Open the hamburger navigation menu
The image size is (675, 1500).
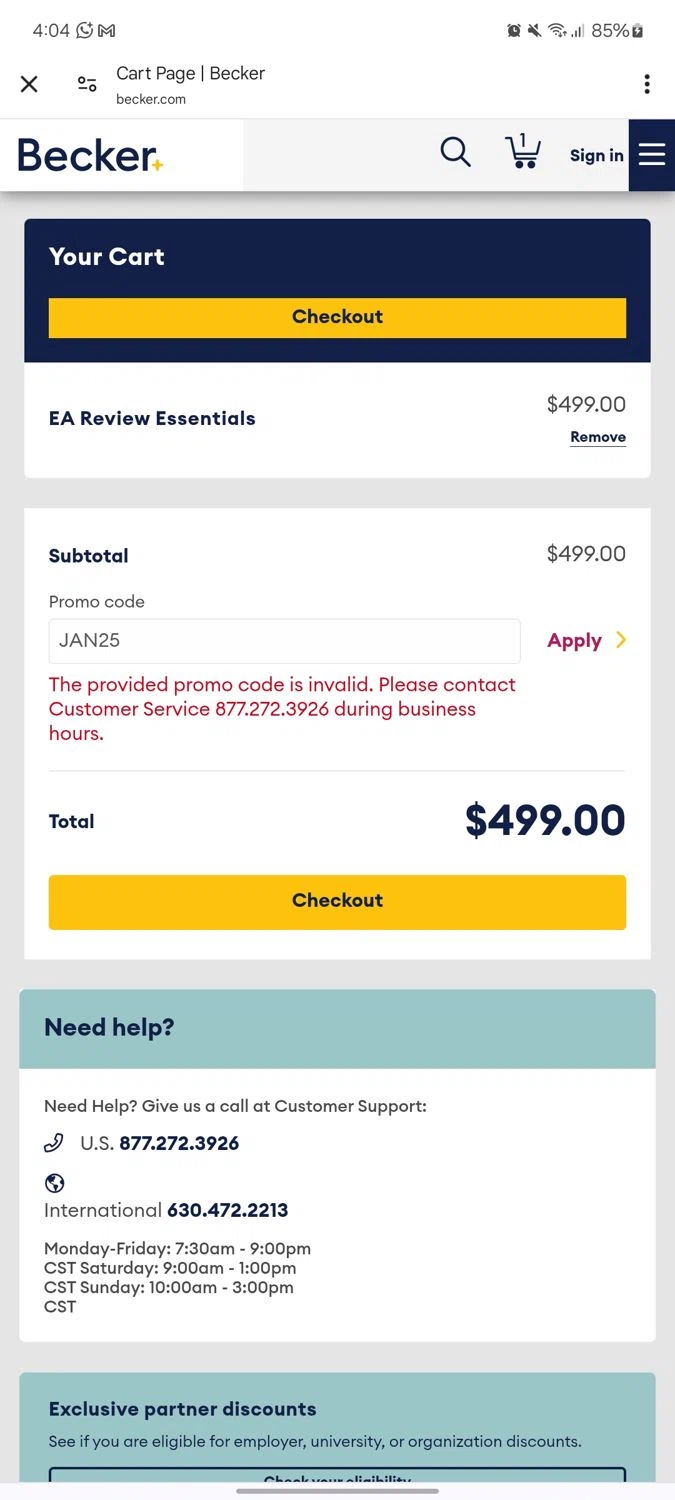(652, 154)
